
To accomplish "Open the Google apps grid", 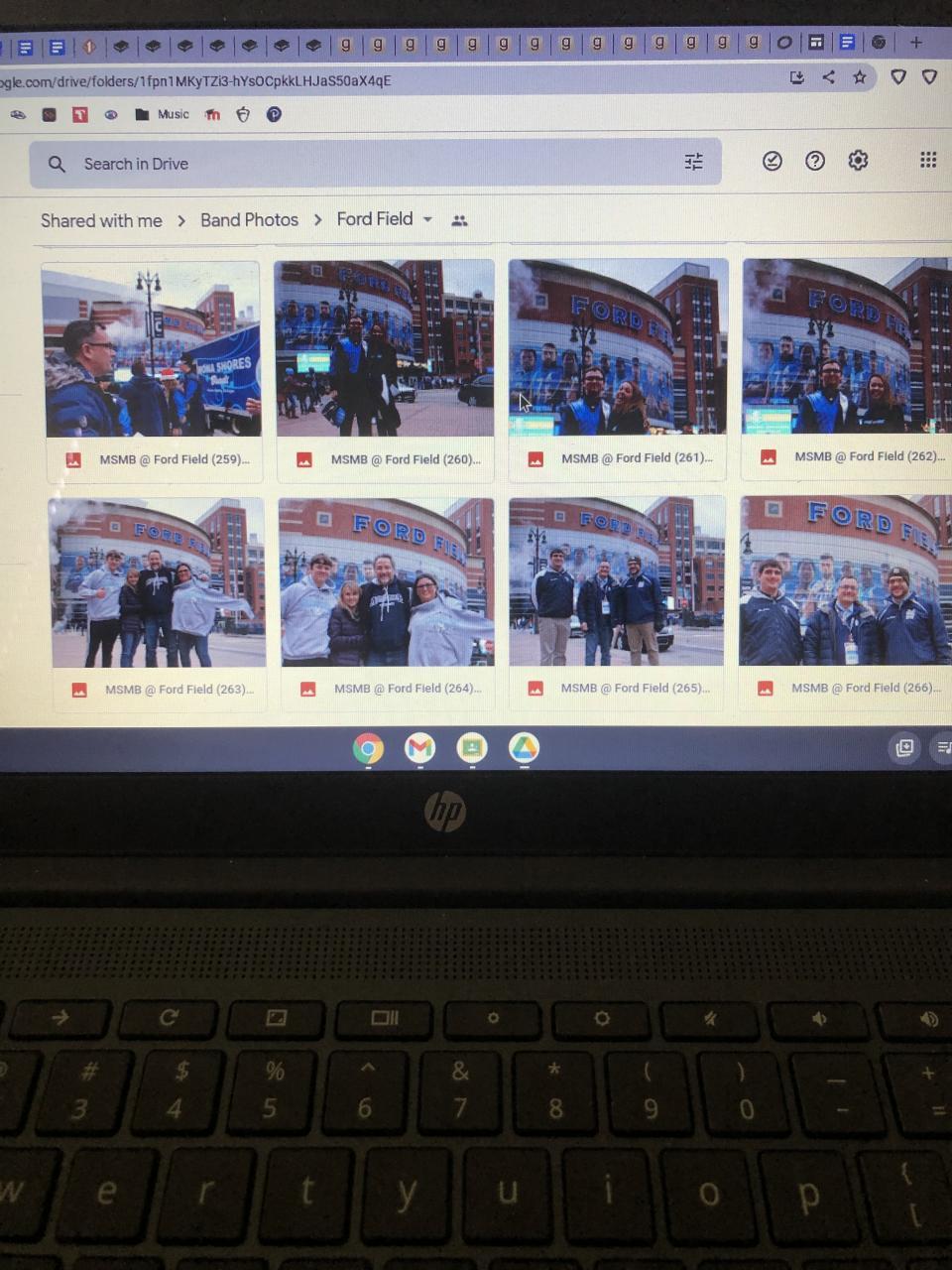I will [x=928, y=160].
